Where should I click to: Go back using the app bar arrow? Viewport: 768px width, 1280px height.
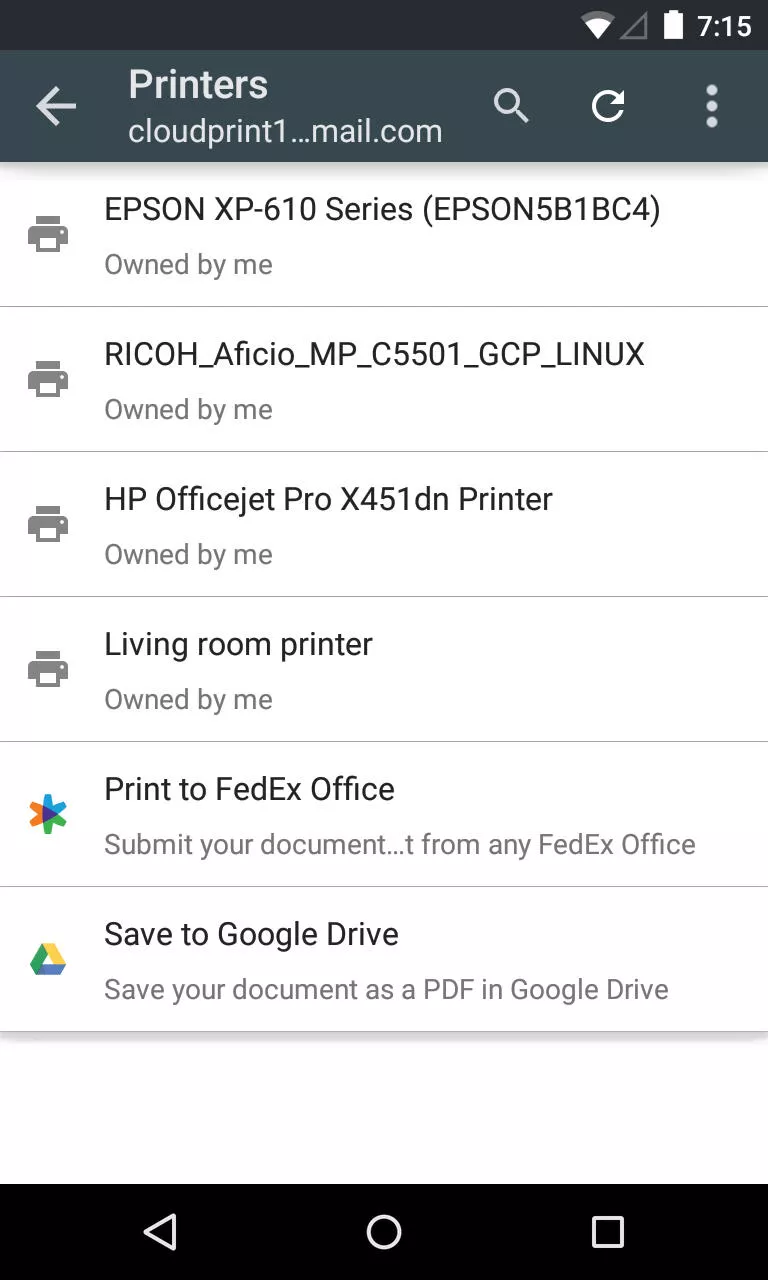[x=56, y=106]
